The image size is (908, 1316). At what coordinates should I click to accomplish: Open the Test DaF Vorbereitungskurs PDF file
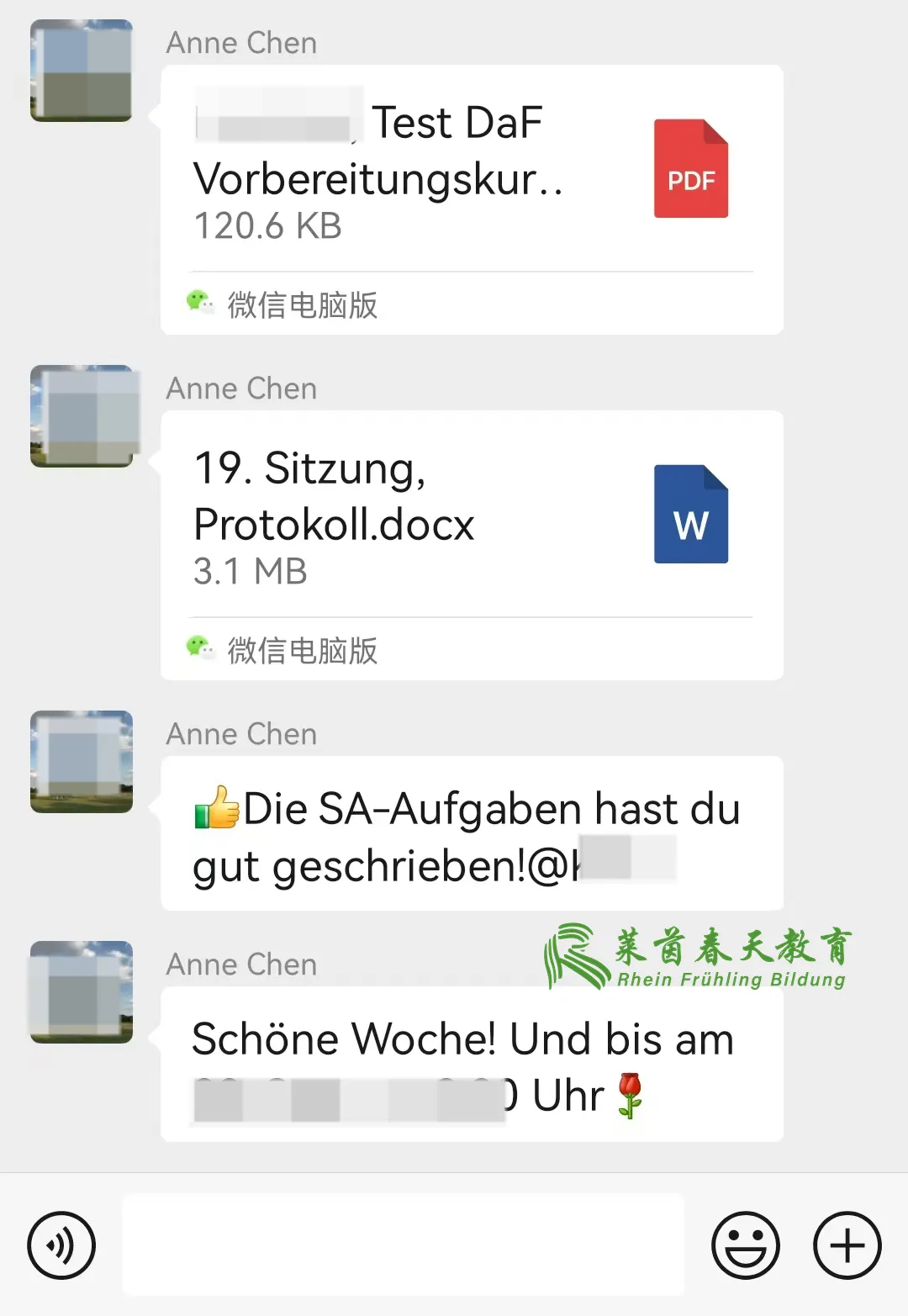tap(471, 172)
